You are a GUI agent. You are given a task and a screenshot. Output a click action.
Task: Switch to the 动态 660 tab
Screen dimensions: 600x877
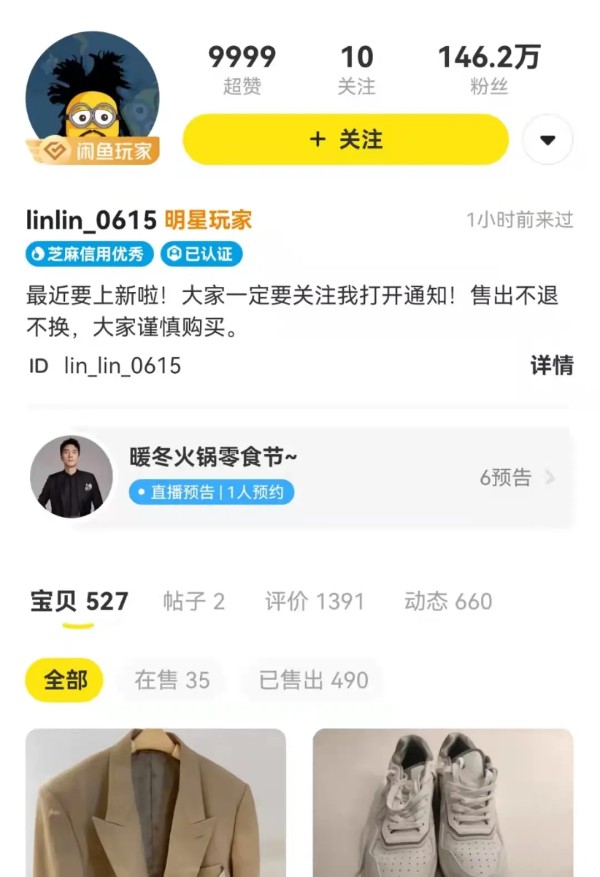coord(448,602)
